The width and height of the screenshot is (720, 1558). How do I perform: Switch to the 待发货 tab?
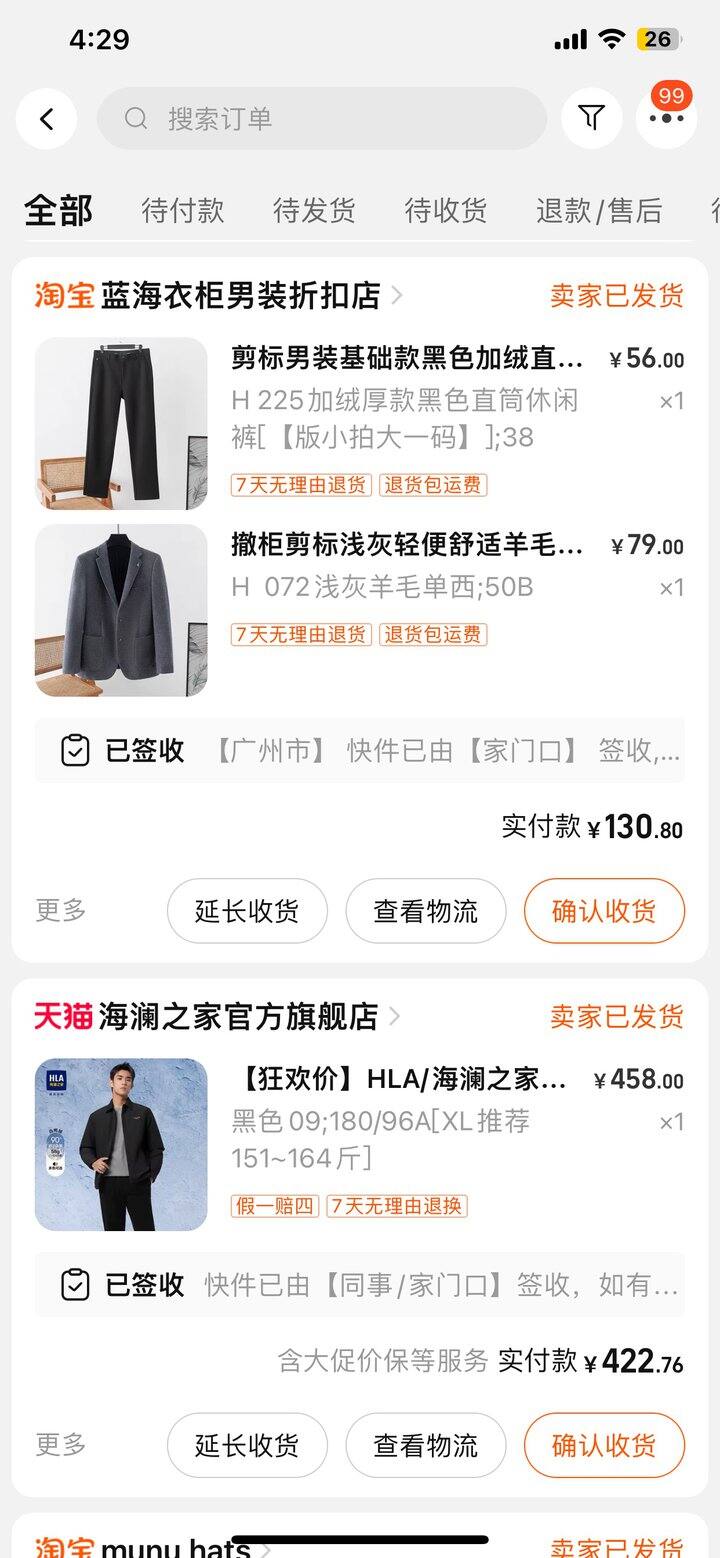[x=314, y=211]
